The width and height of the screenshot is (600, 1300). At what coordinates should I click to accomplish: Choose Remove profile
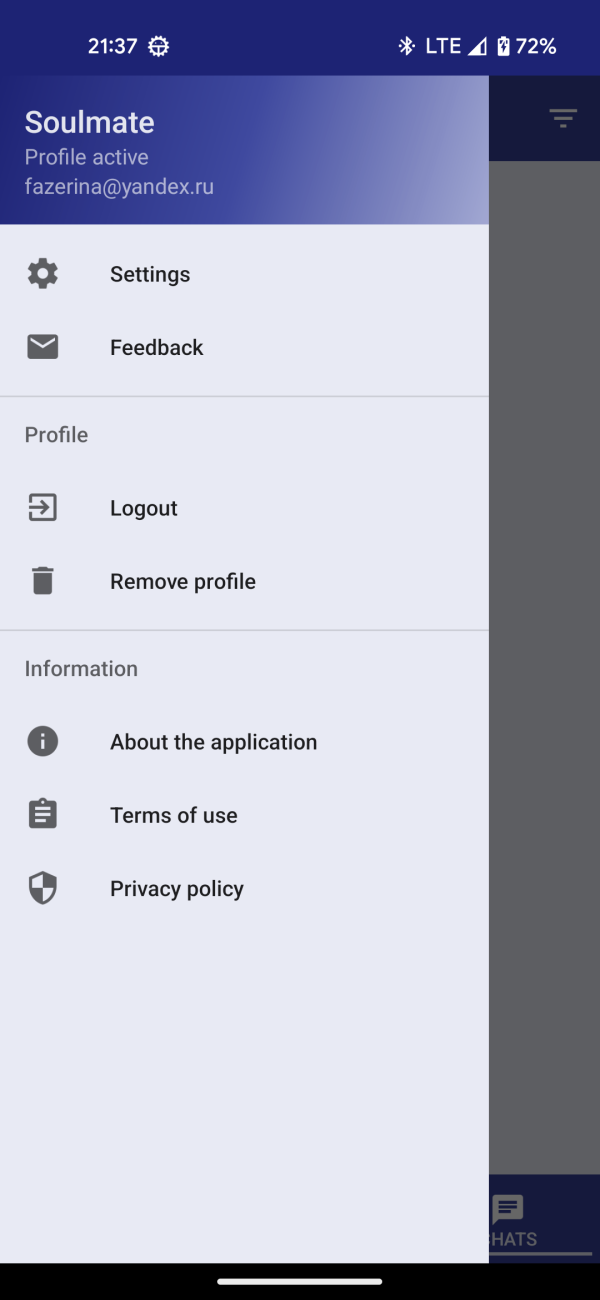click(244, 581)
